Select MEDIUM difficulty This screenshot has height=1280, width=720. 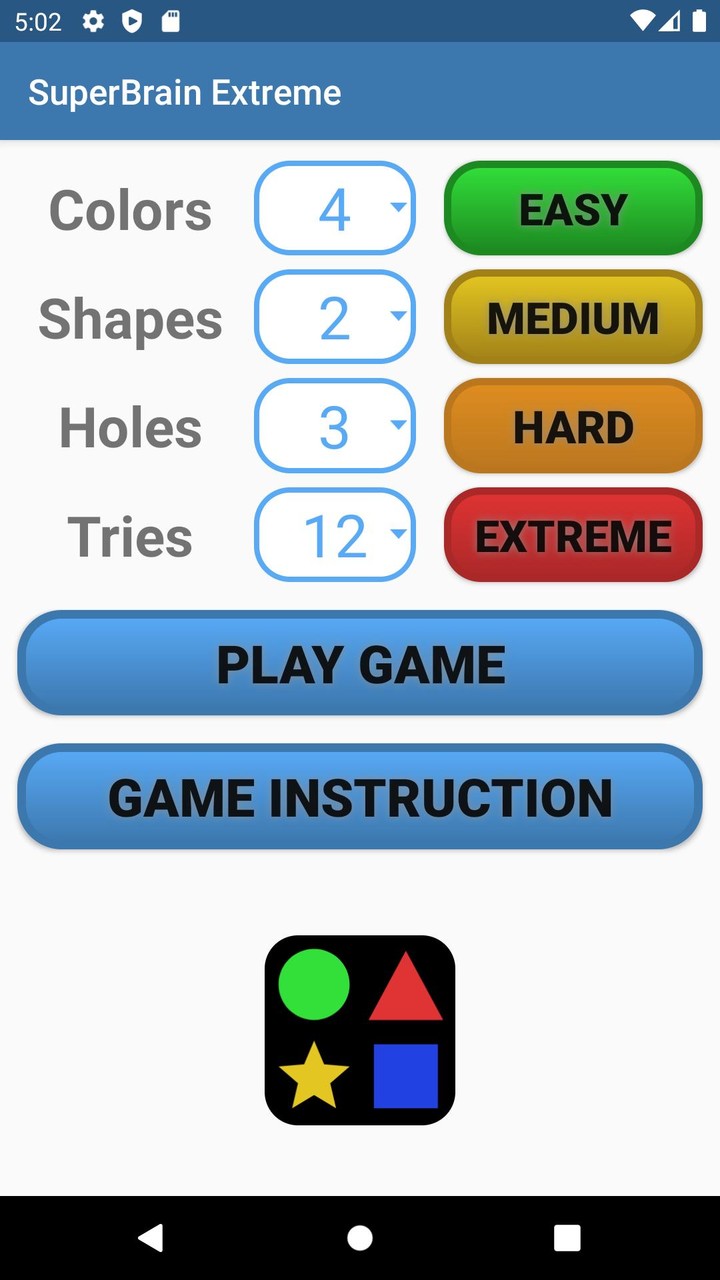click(572, 317)
